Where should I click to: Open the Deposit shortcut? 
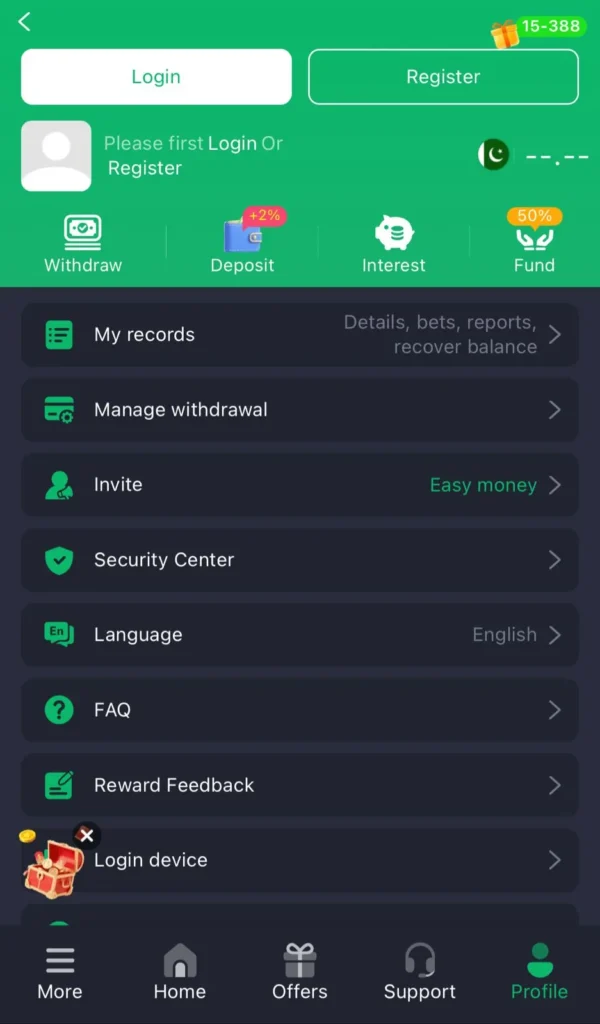coord(242,245)
